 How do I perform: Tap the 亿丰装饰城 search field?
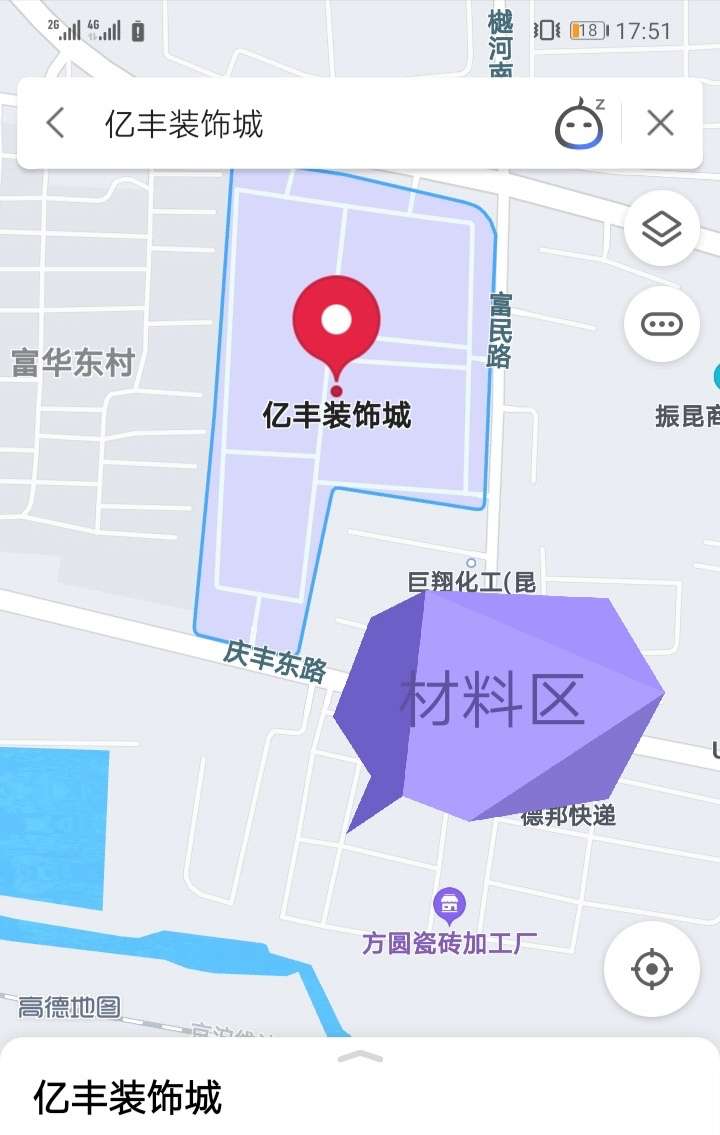(x=300, y=124)
